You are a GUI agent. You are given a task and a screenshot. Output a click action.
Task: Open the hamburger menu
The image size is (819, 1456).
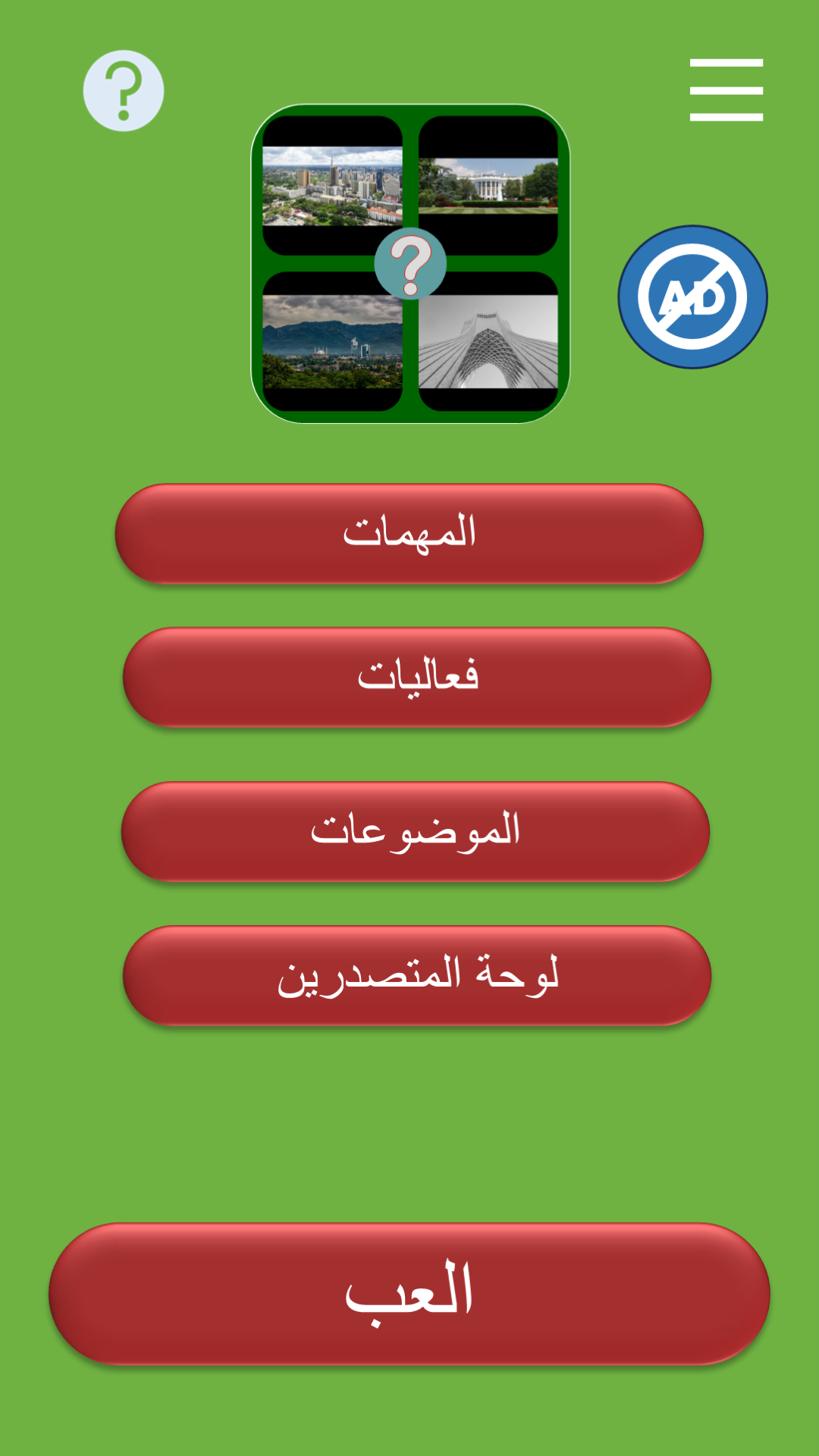pyautogui.click(x=726, y=90)
